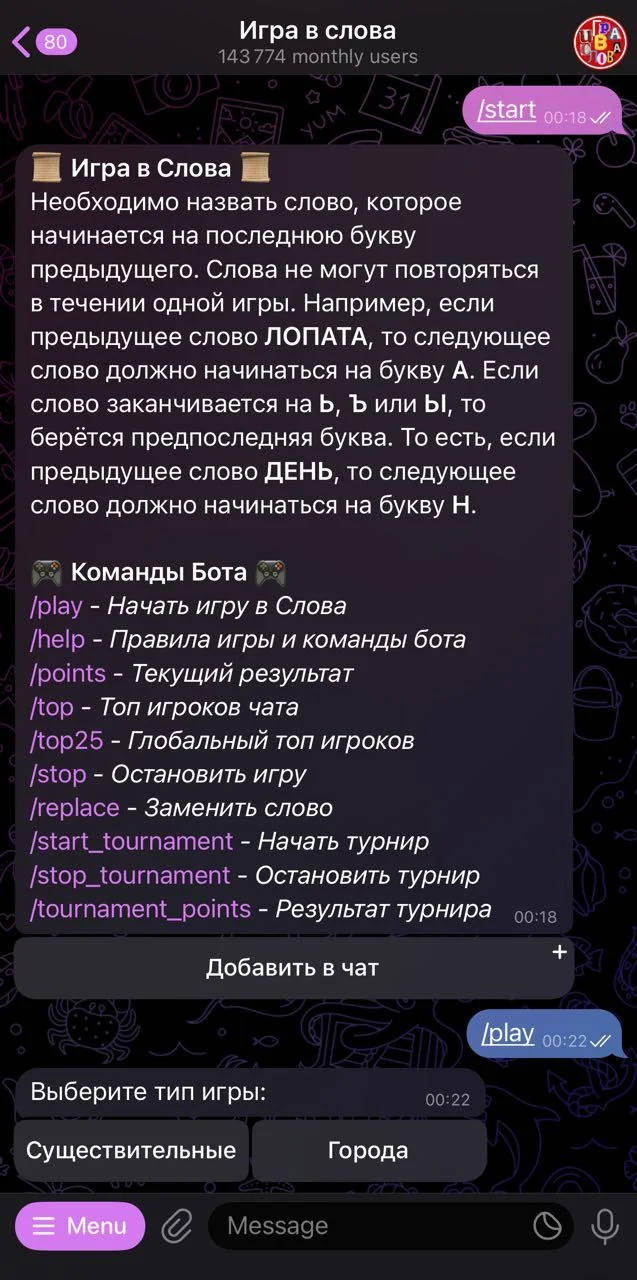637x1280 pixels.
Task: Choose Города game type
Action: pos(369,1150)
